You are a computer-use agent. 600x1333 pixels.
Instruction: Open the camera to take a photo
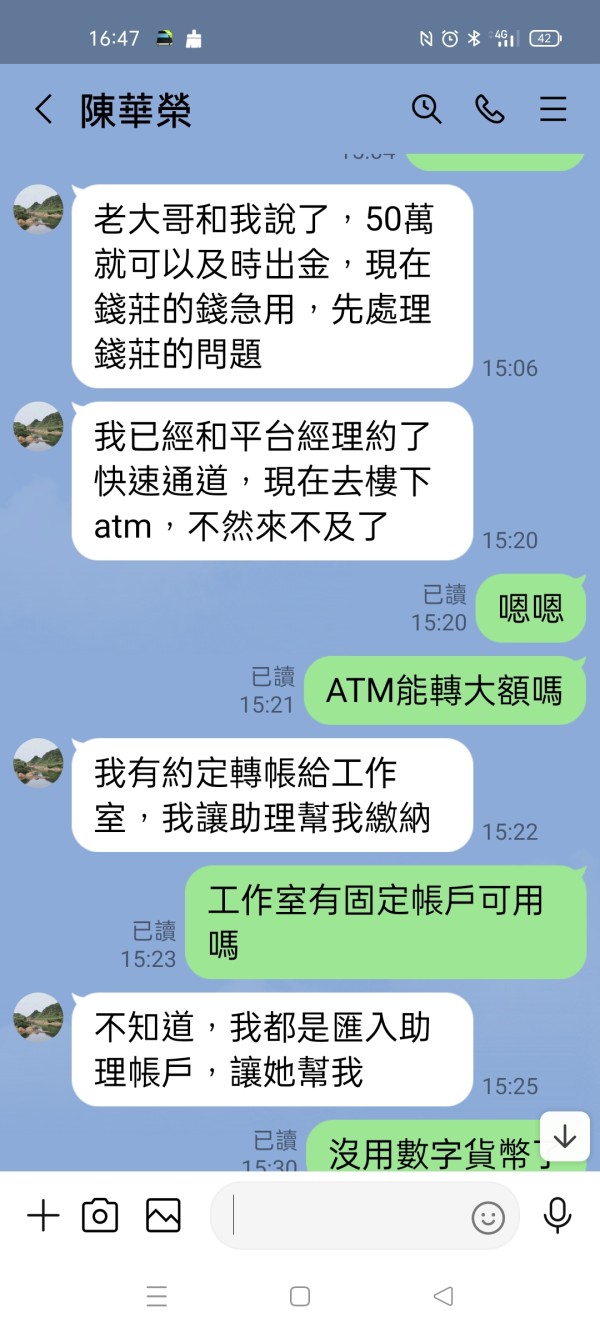[100, 1216]
